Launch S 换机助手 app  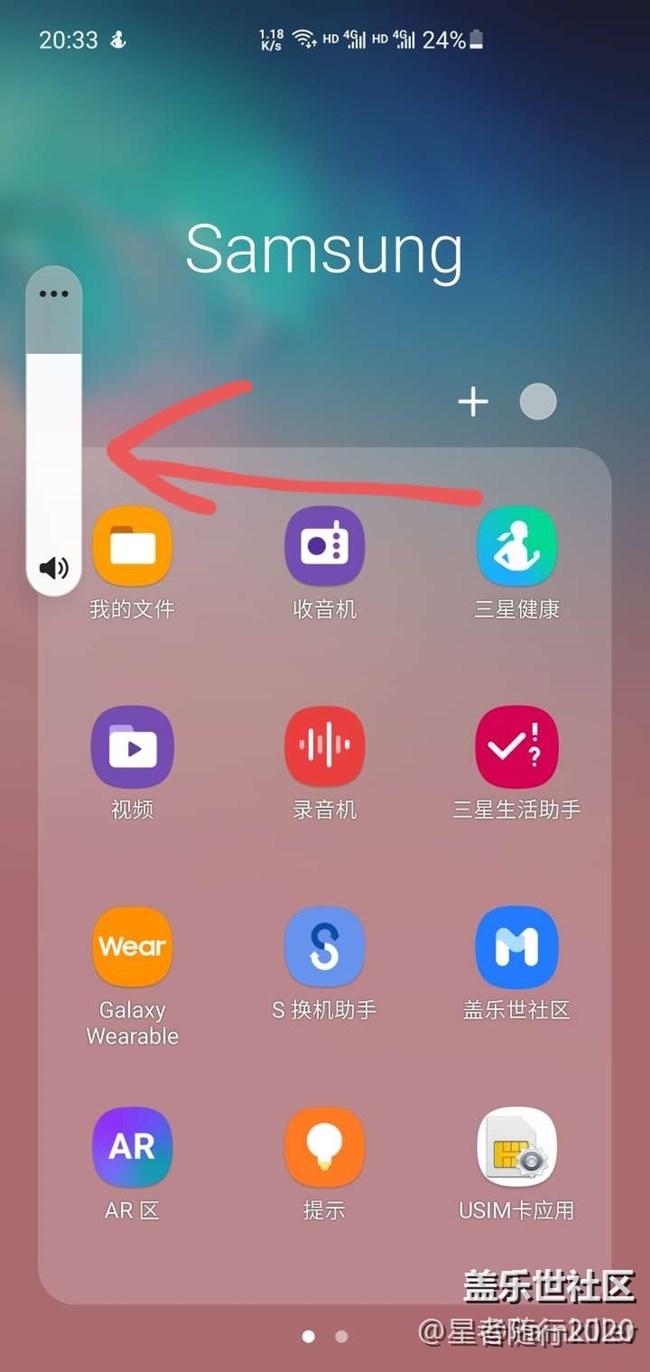tap(324, 946)
